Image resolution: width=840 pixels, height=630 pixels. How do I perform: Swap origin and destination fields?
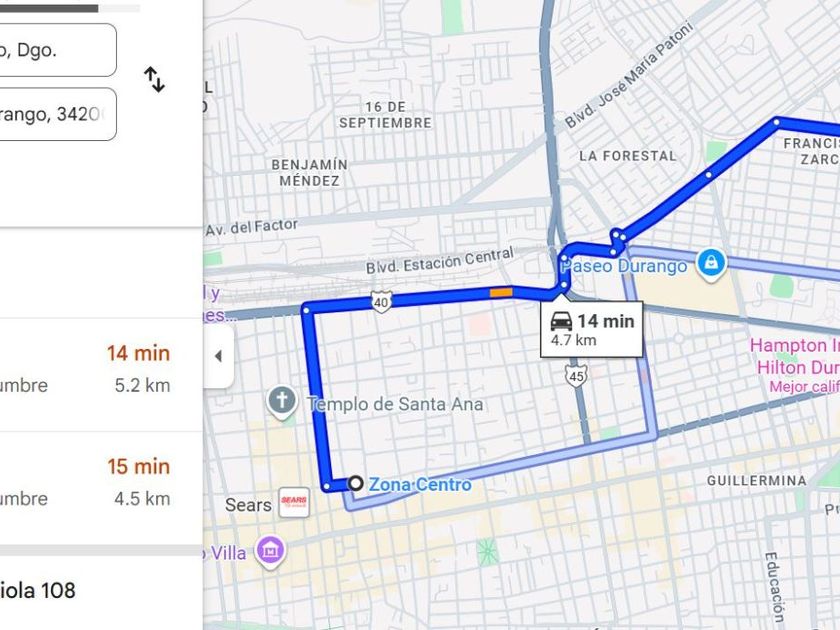click(x=154, y=79)
